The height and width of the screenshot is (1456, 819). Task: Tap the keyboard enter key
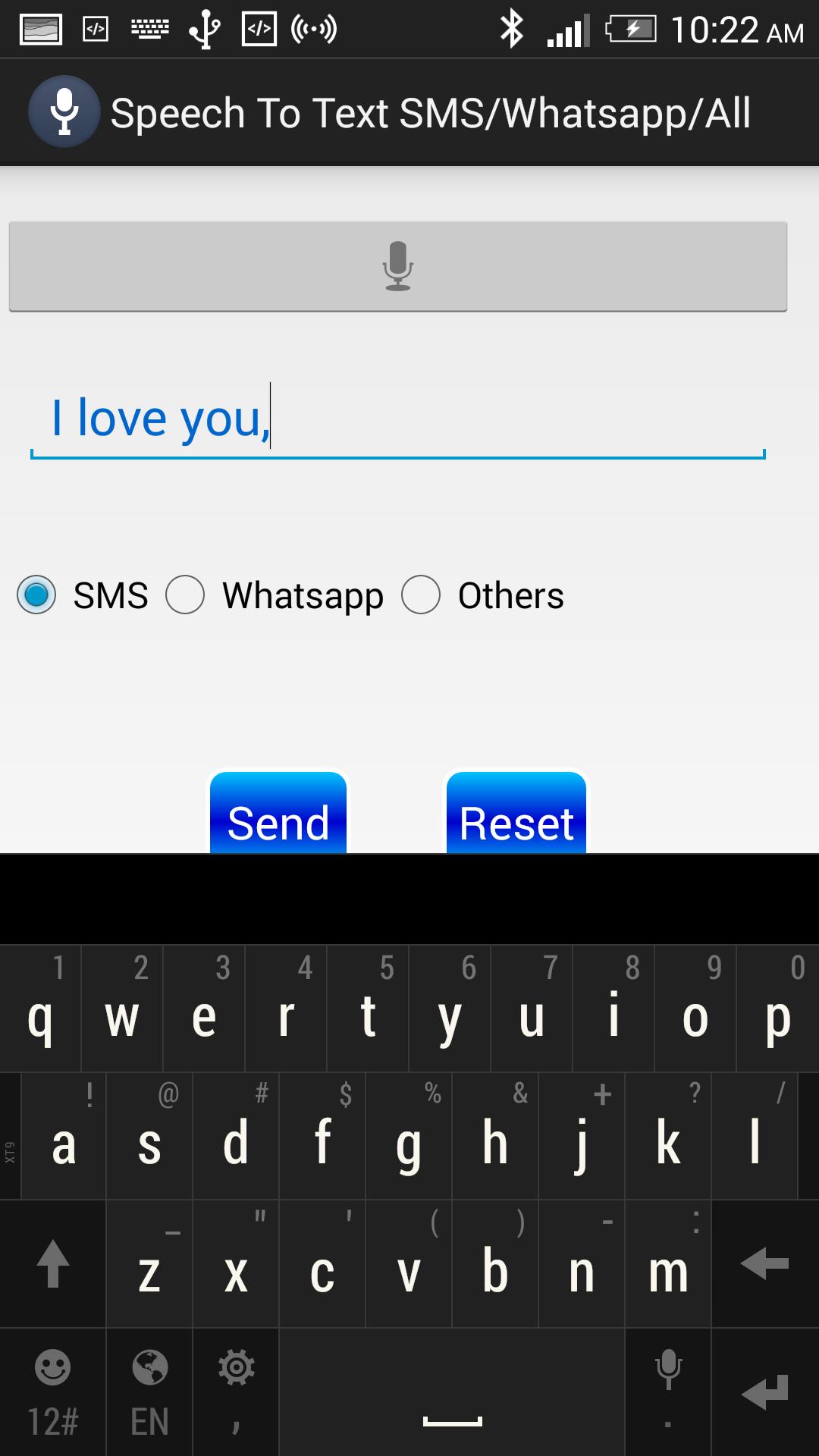click(x=764, y=1392)
